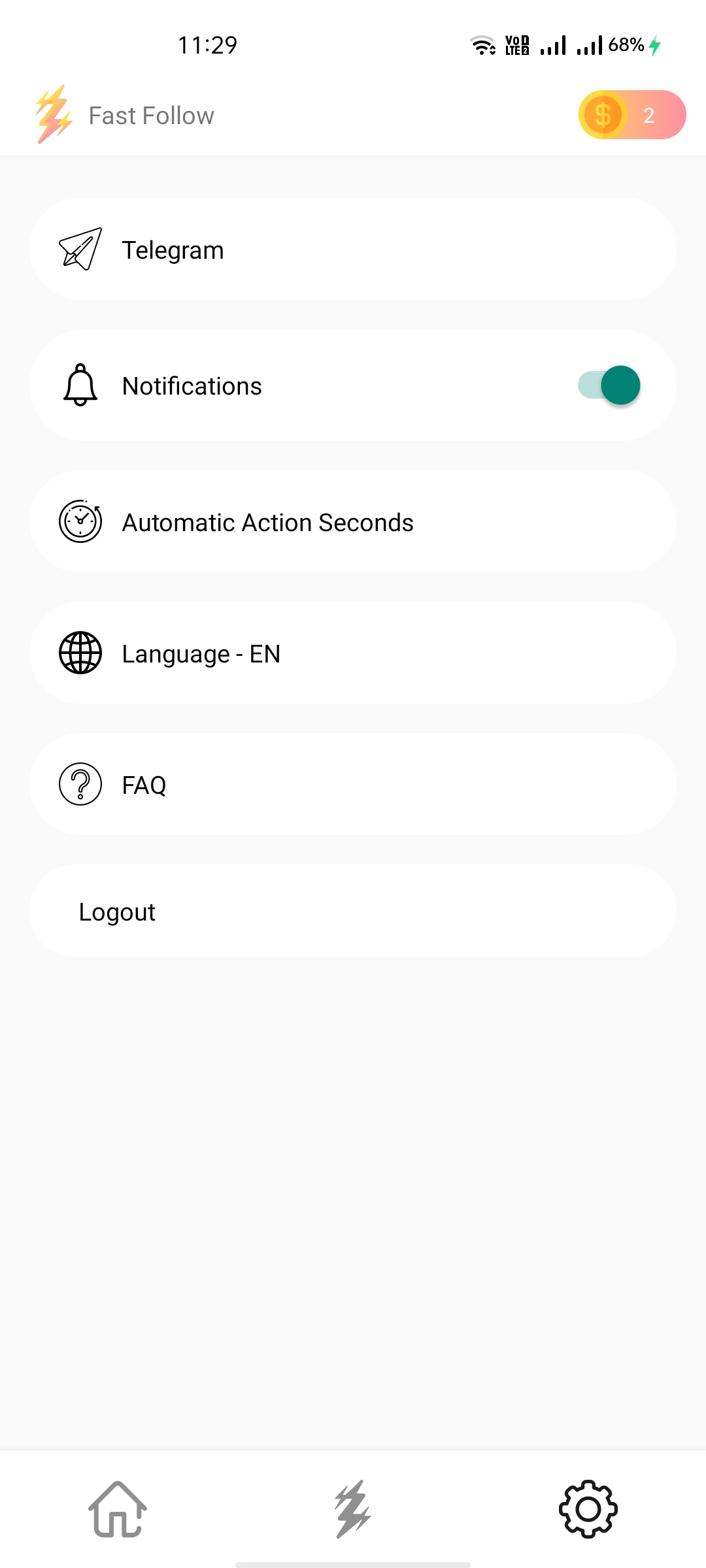View battery percentage in status bar
The height and width of the screenshot is (1568, 706).
(x=627, y=44)
